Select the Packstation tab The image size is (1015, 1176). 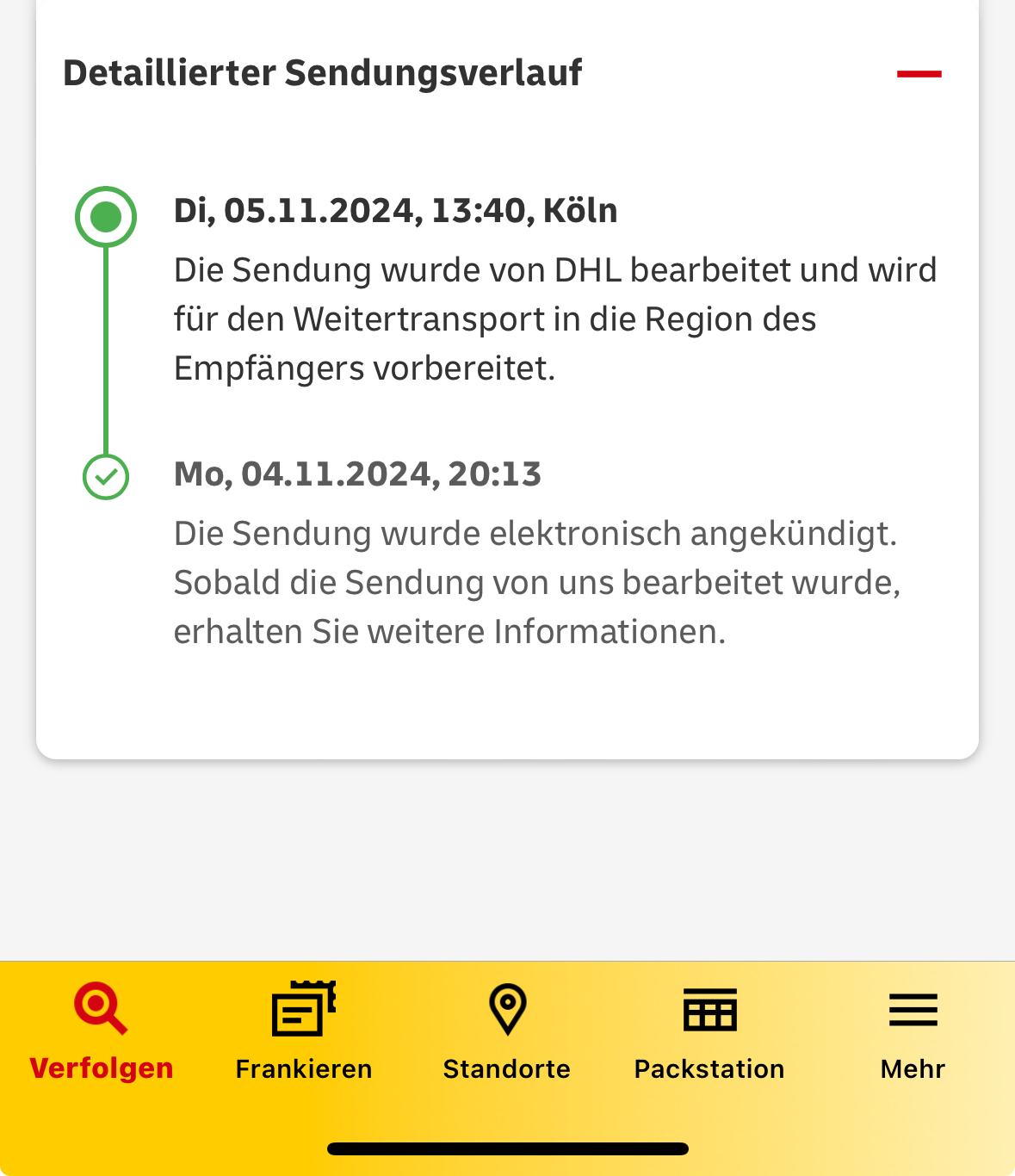[x=709, y=1031]
